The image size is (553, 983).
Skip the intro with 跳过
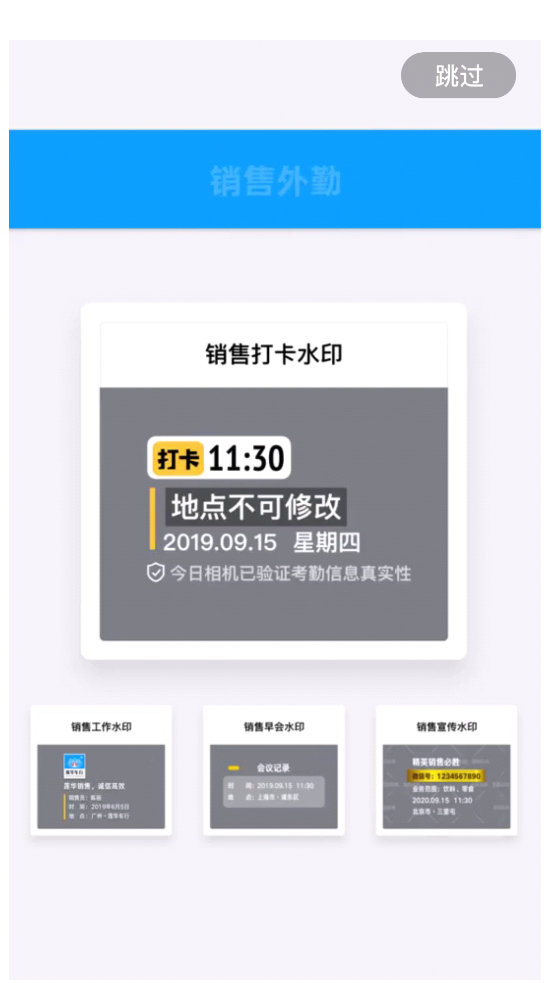tap(458, 75)
